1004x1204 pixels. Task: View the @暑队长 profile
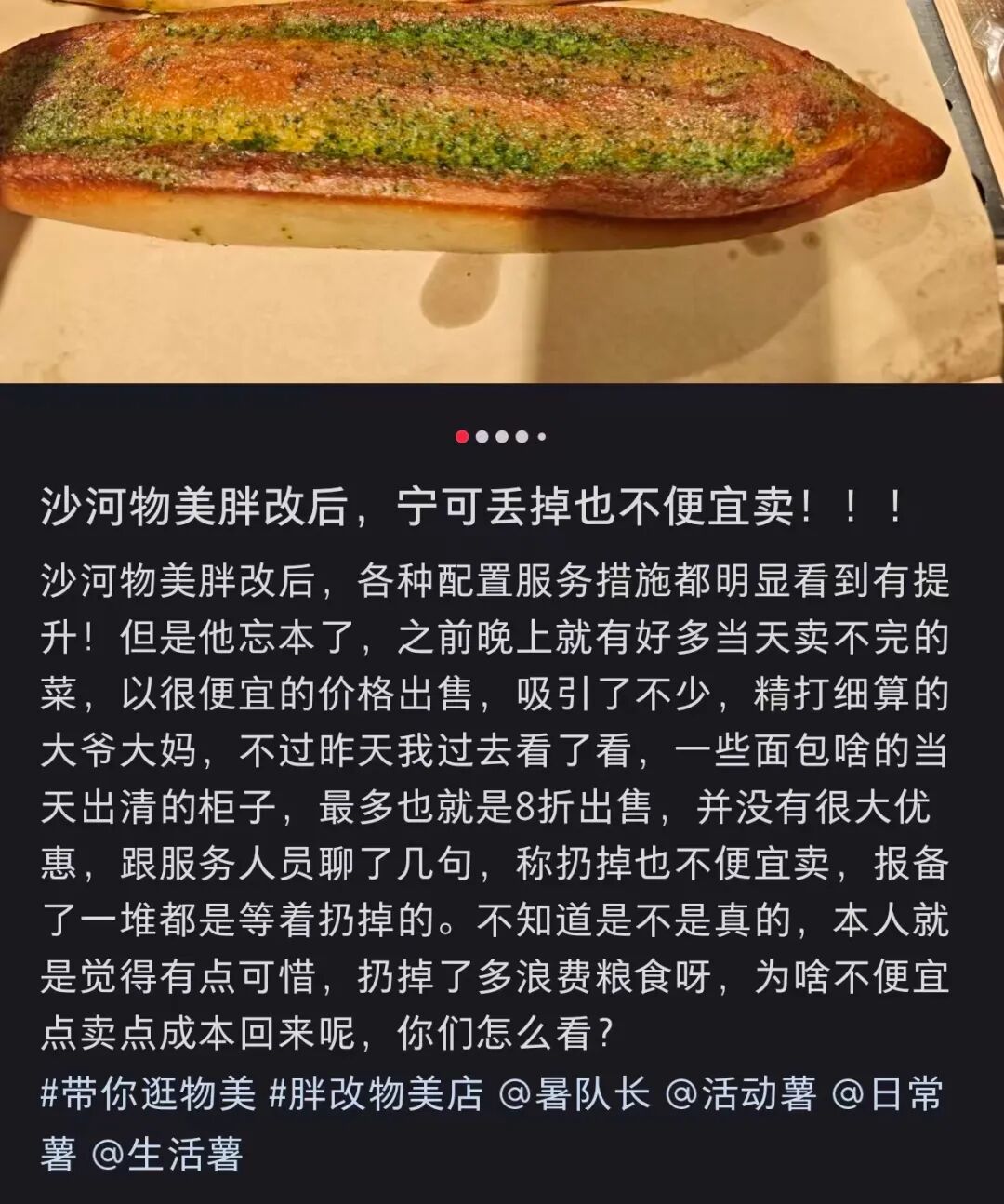point(575,1094)
